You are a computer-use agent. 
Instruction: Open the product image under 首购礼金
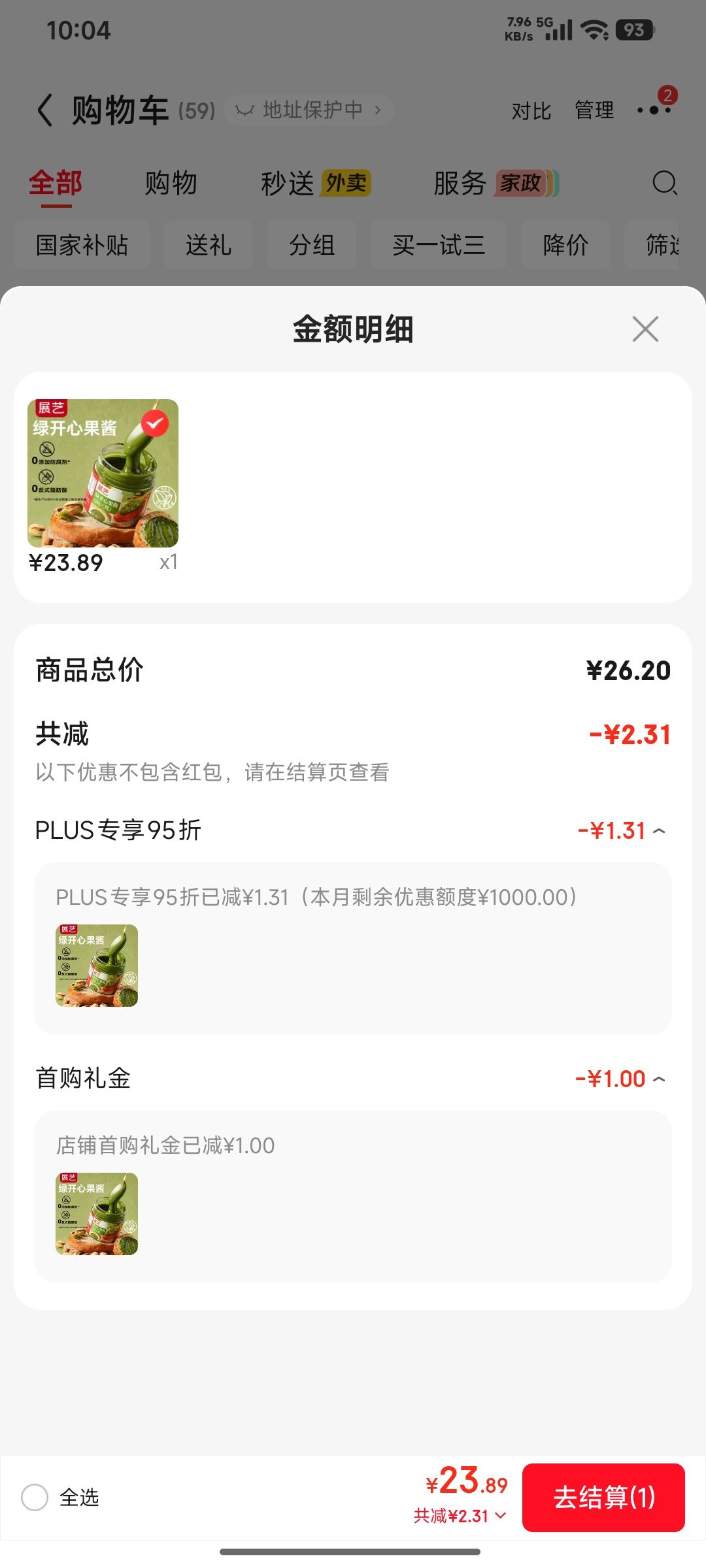(x=97, y=1214)
